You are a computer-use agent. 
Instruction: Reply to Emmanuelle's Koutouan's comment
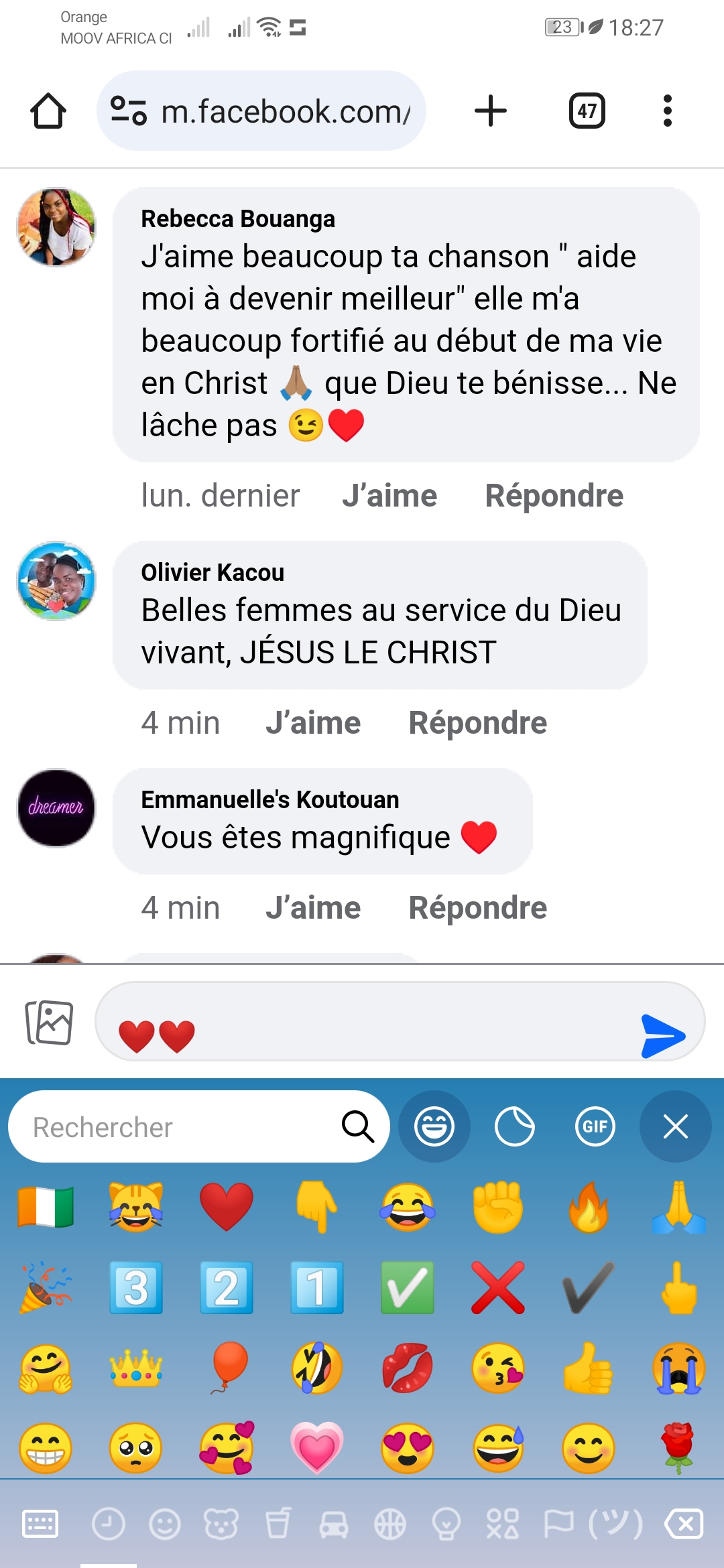477,908
